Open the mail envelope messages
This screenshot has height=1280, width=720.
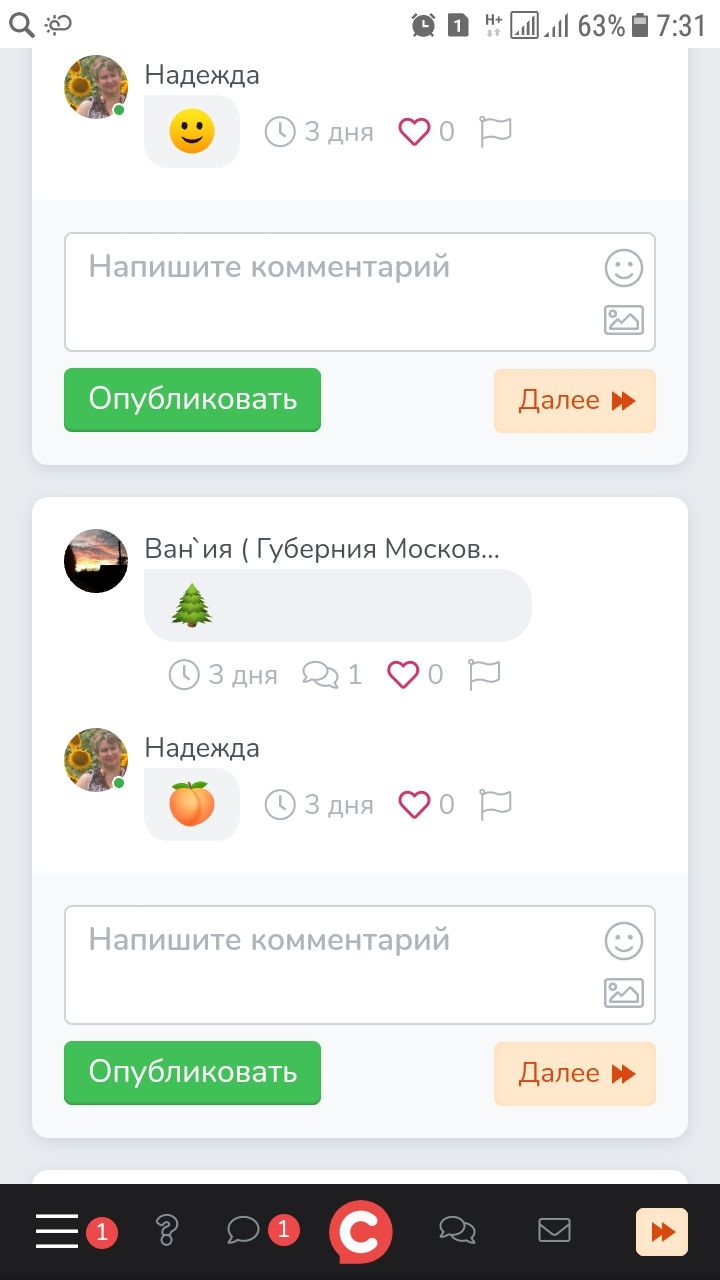pyautogui.click(x=555, y=1231)
